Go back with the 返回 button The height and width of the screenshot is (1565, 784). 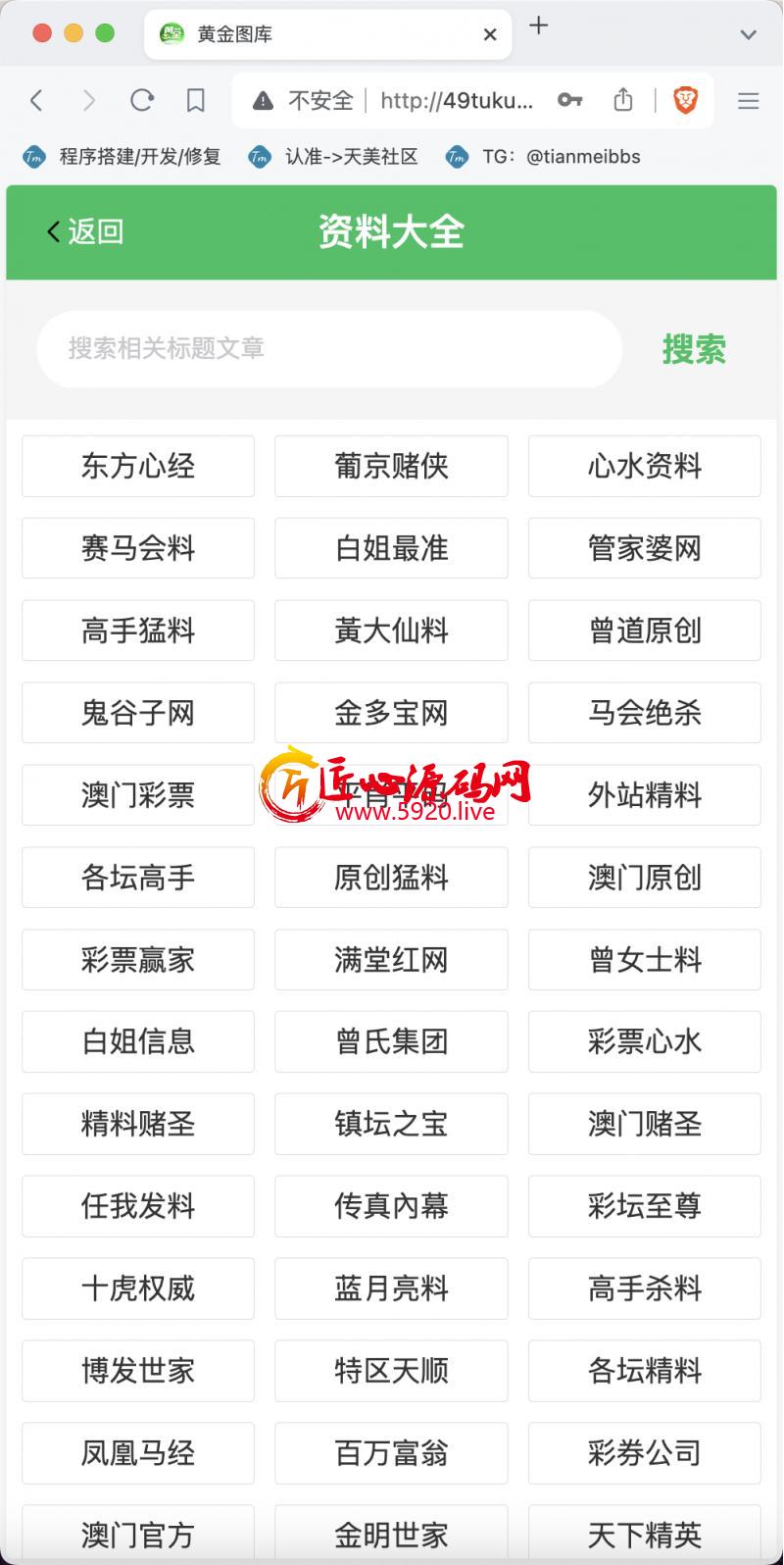(86, 231)
